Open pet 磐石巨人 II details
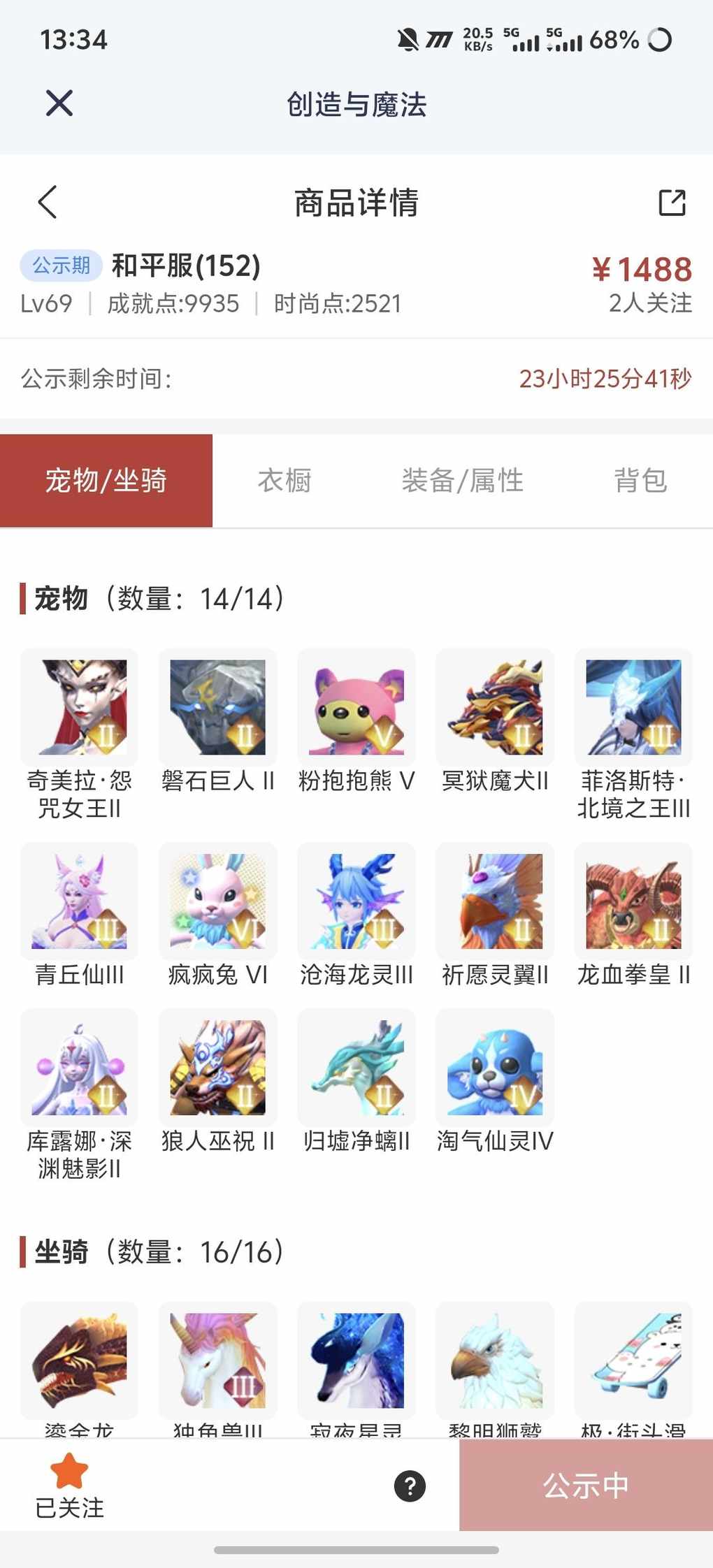 click(217, 707)
